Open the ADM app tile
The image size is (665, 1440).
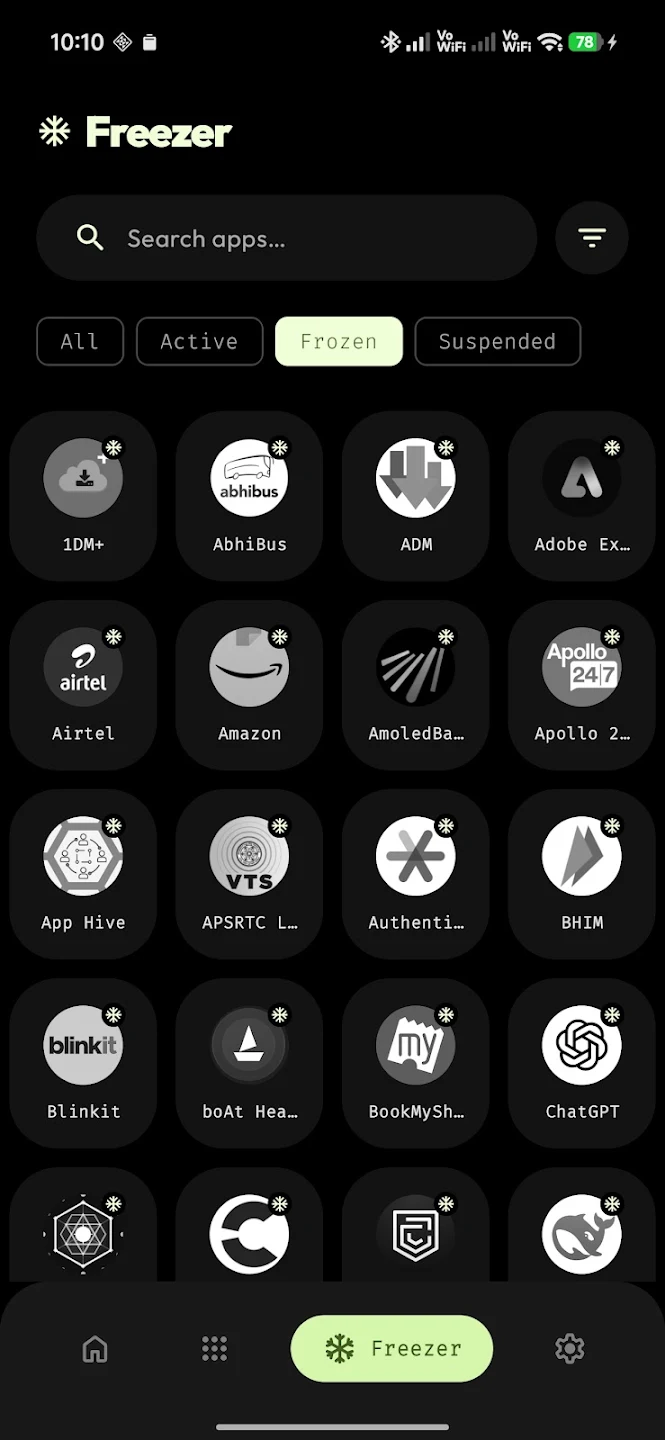416,496
